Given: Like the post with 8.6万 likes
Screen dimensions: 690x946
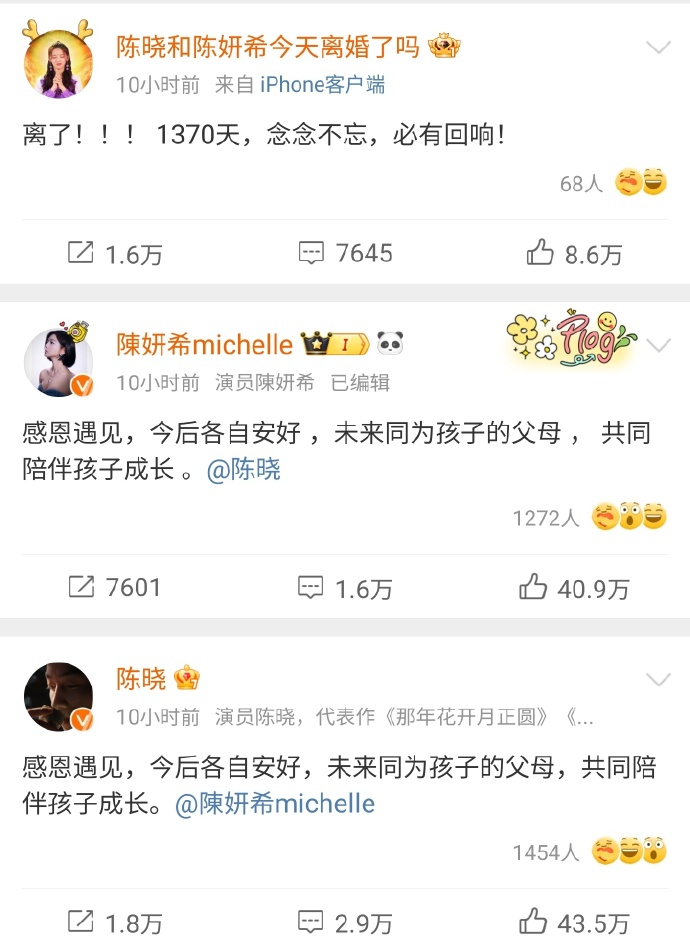Looking at the screenshot, I should point(575,254).
